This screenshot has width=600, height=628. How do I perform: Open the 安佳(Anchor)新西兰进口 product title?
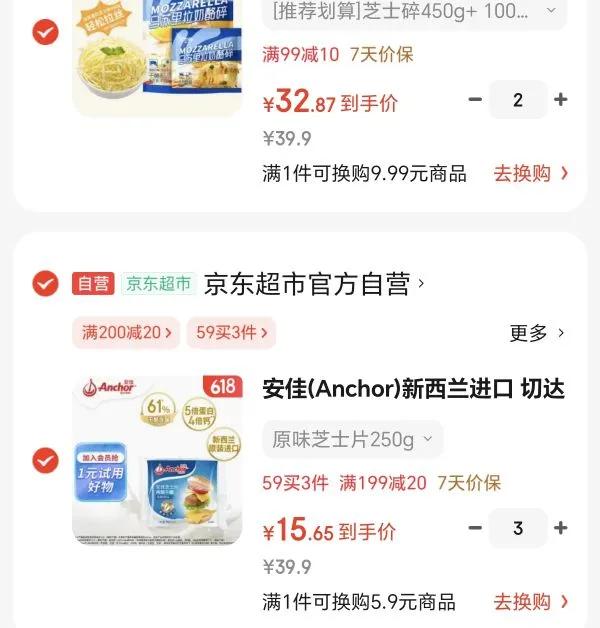point(413,389)
